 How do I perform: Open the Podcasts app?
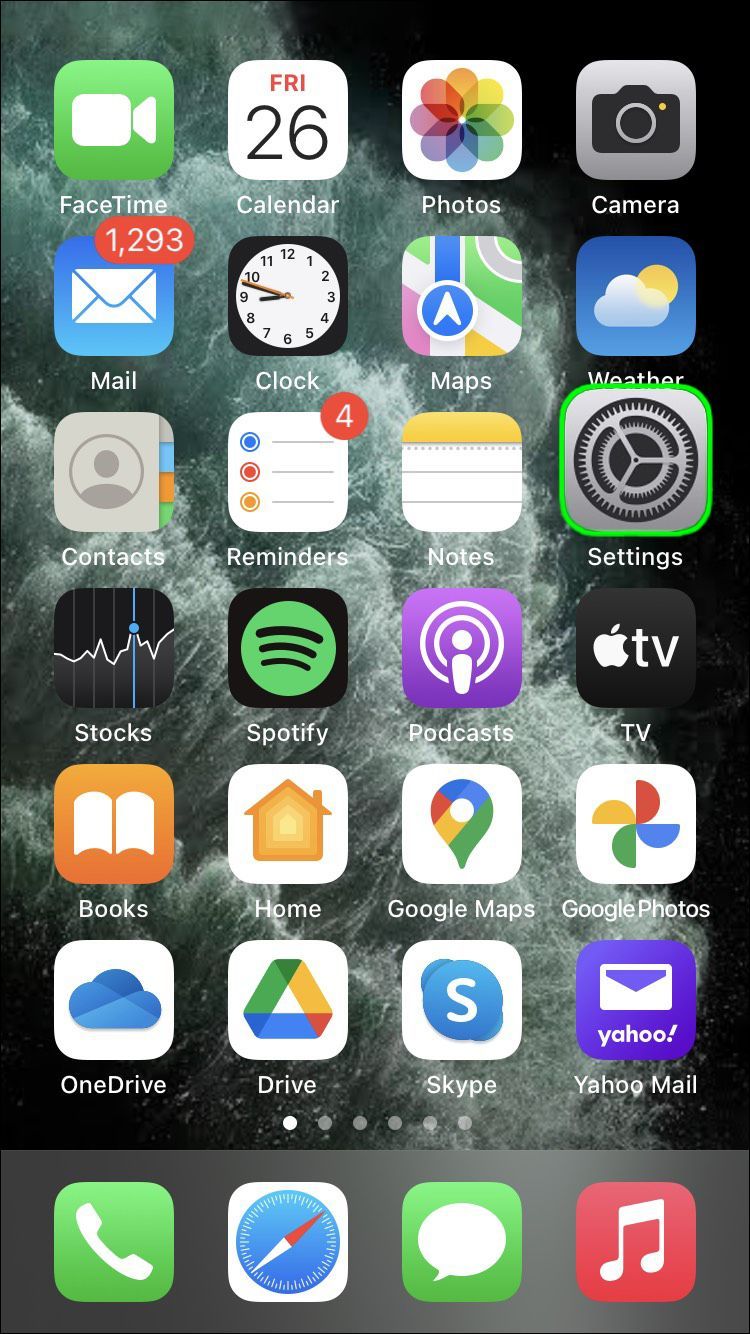point(461,648)
